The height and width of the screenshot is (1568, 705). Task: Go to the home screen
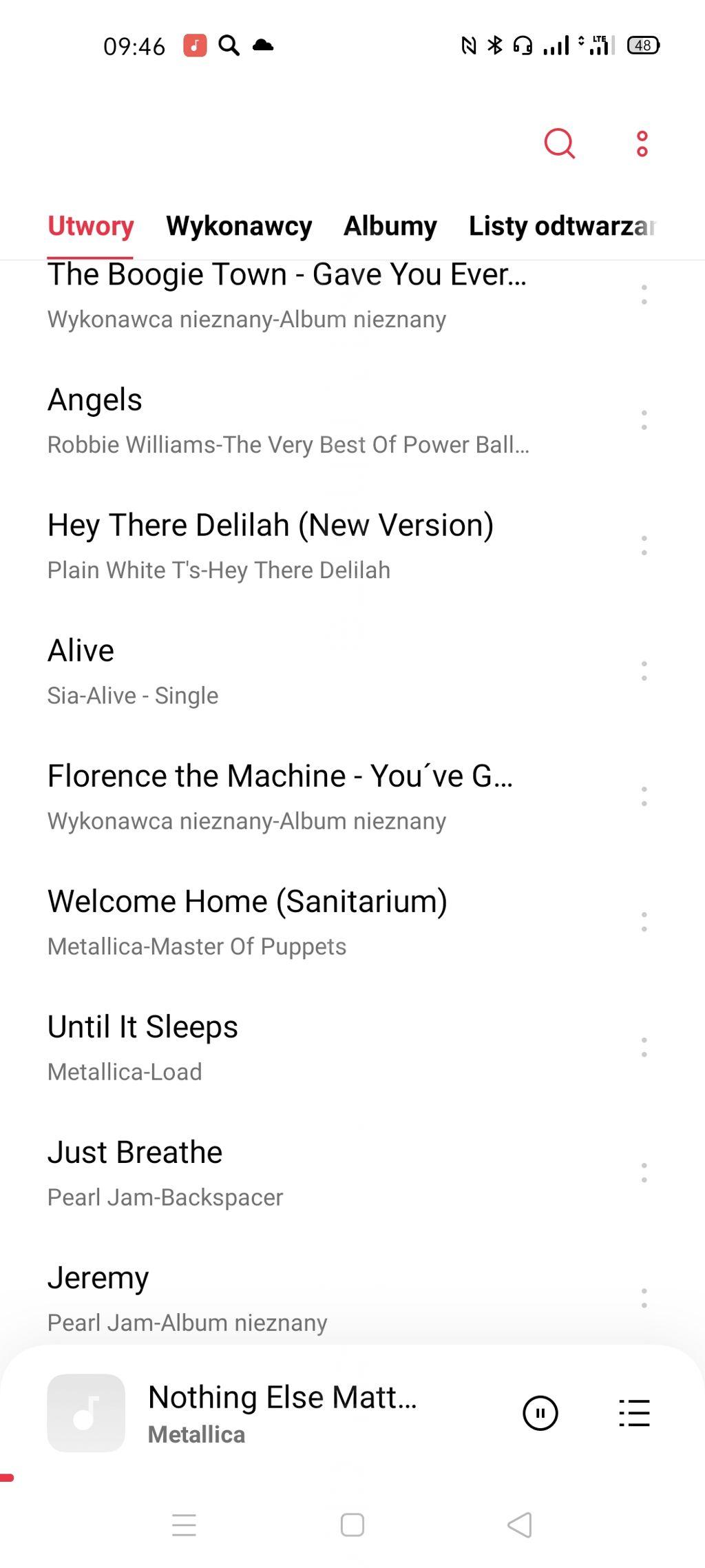click(x=352, y=1525)
